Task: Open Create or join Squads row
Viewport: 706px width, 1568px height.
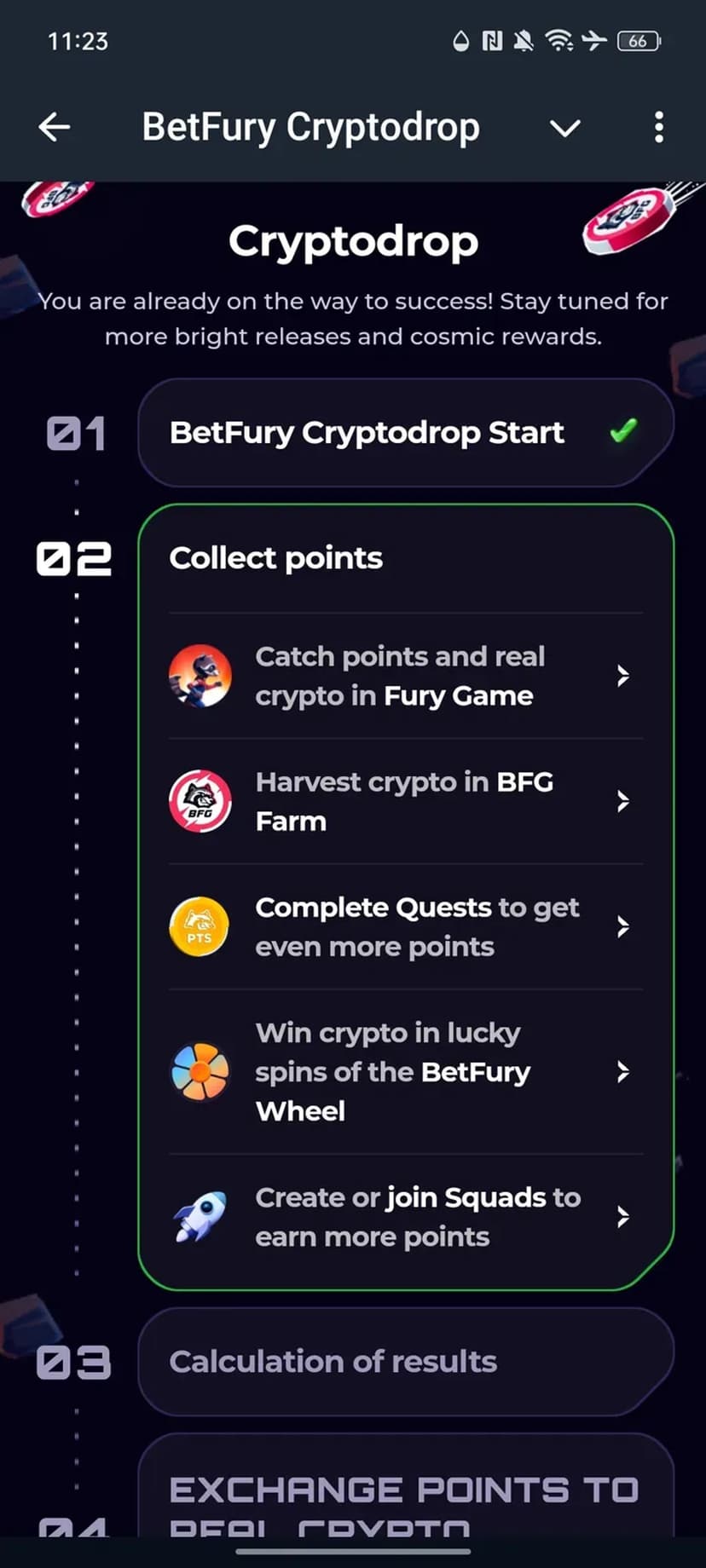Action: [406, 1217]
